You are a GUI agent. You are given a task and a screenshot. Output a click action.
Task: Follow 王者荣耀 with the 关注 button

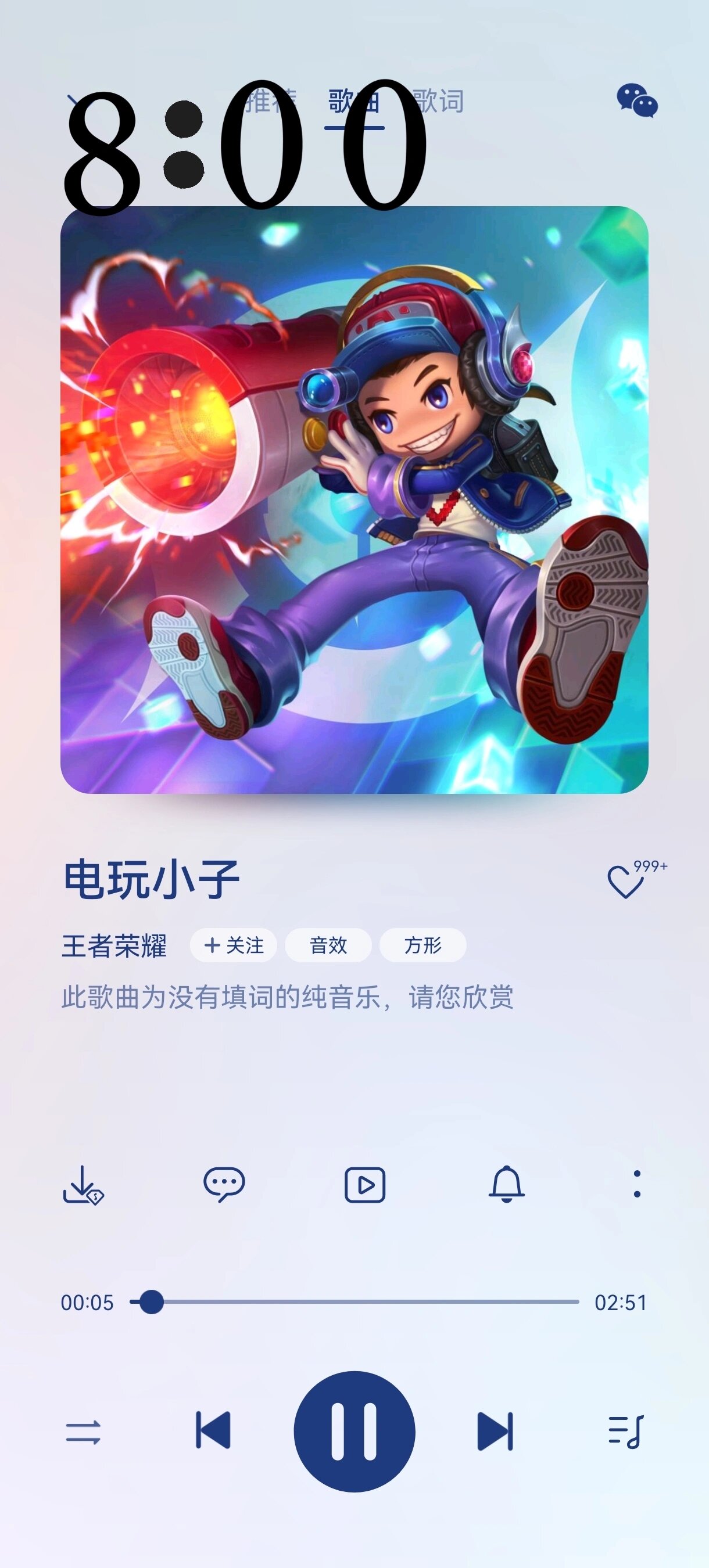[x=234, y=945]
